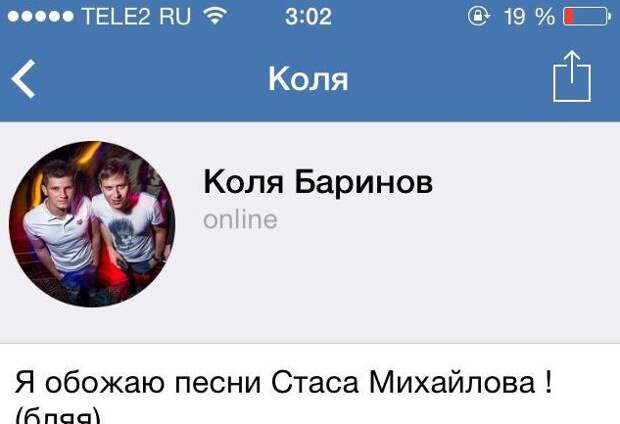Tap the name Коля Баринов
Screen dimensions: 620x424
tap(318, 183)
